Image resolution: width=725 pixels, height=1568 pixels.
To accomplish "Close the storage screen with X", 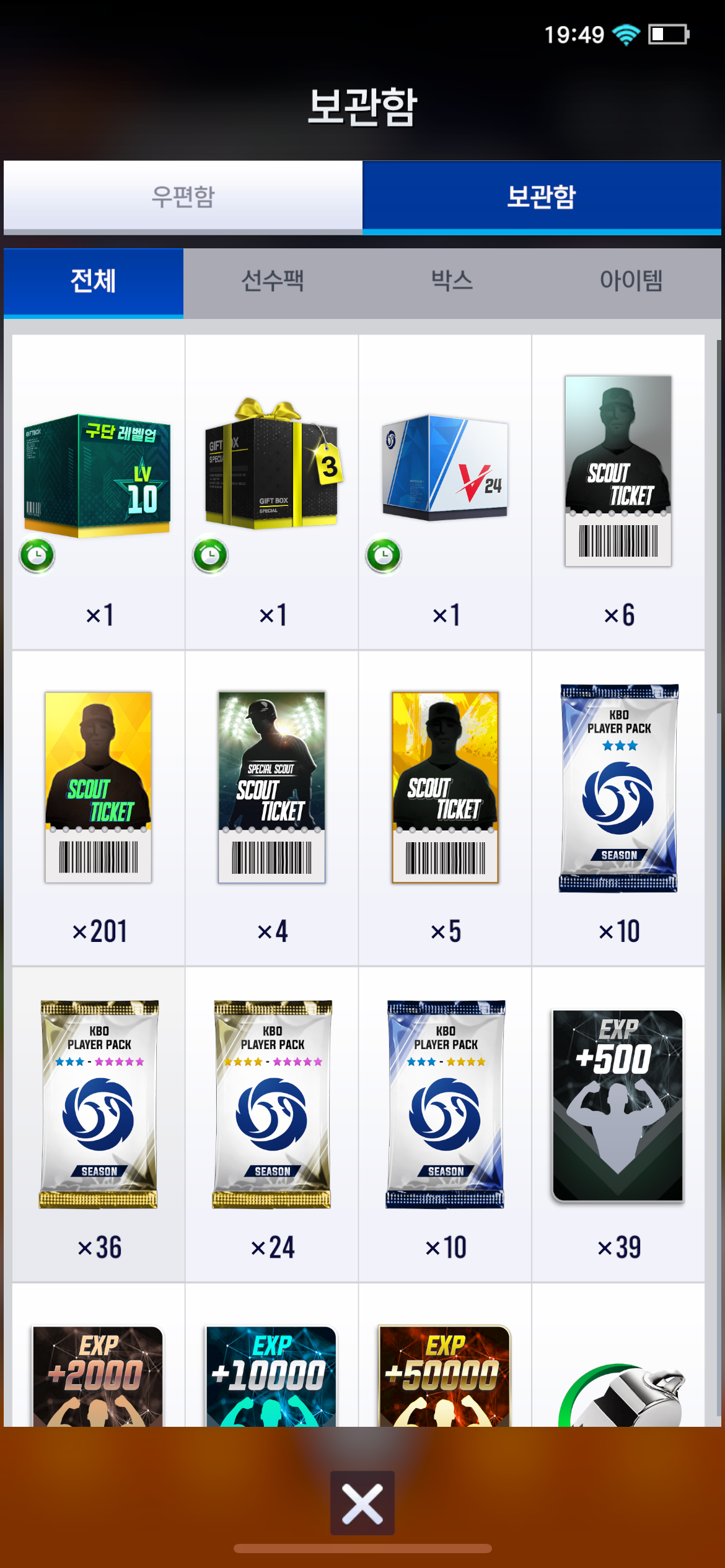I will point(362,1502).
